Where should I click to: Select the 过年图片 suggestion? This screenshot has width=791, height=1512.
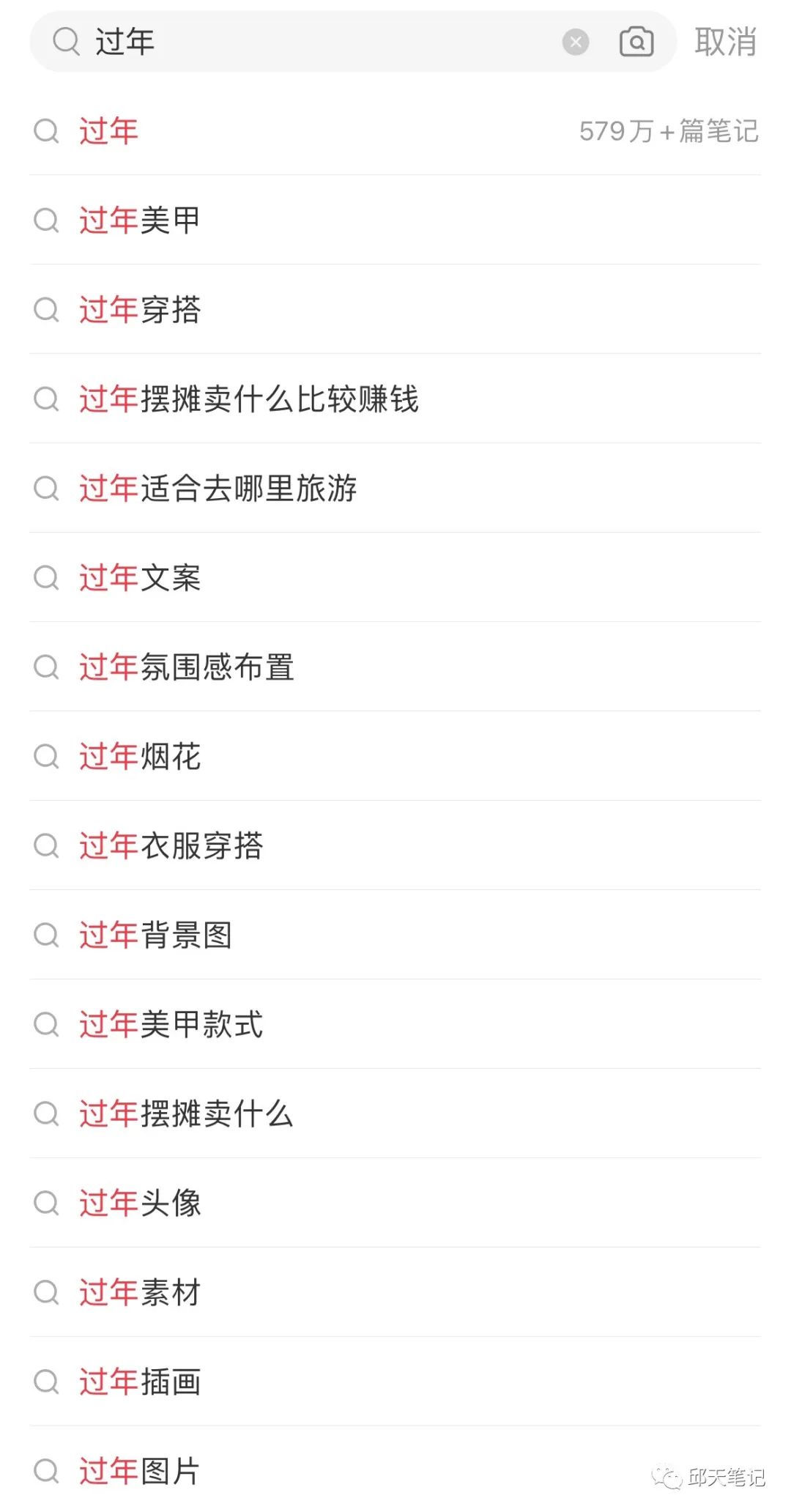click(x=139, y=1472)
